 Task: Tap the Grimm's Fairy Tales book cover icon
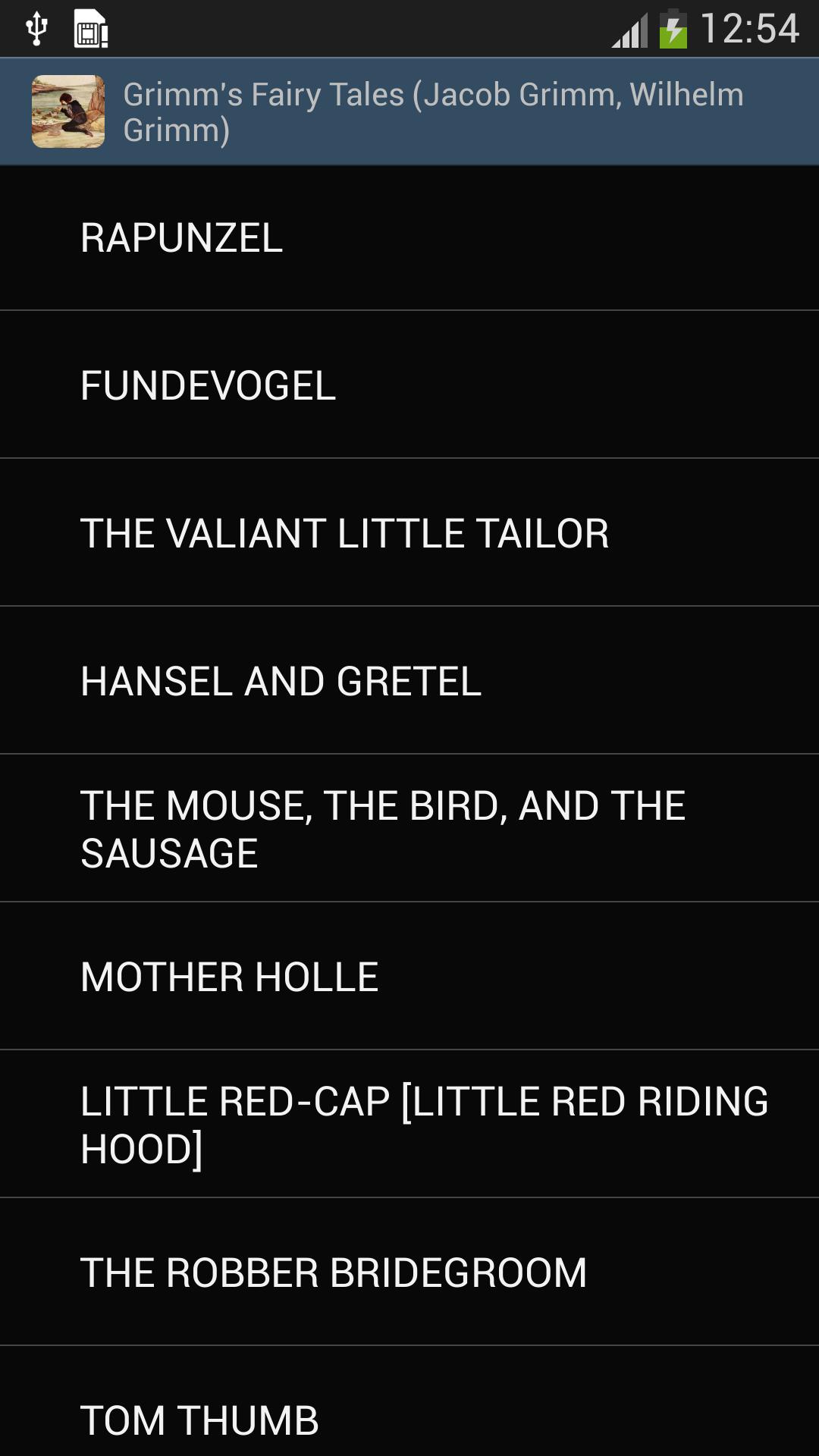pos(68,111)
